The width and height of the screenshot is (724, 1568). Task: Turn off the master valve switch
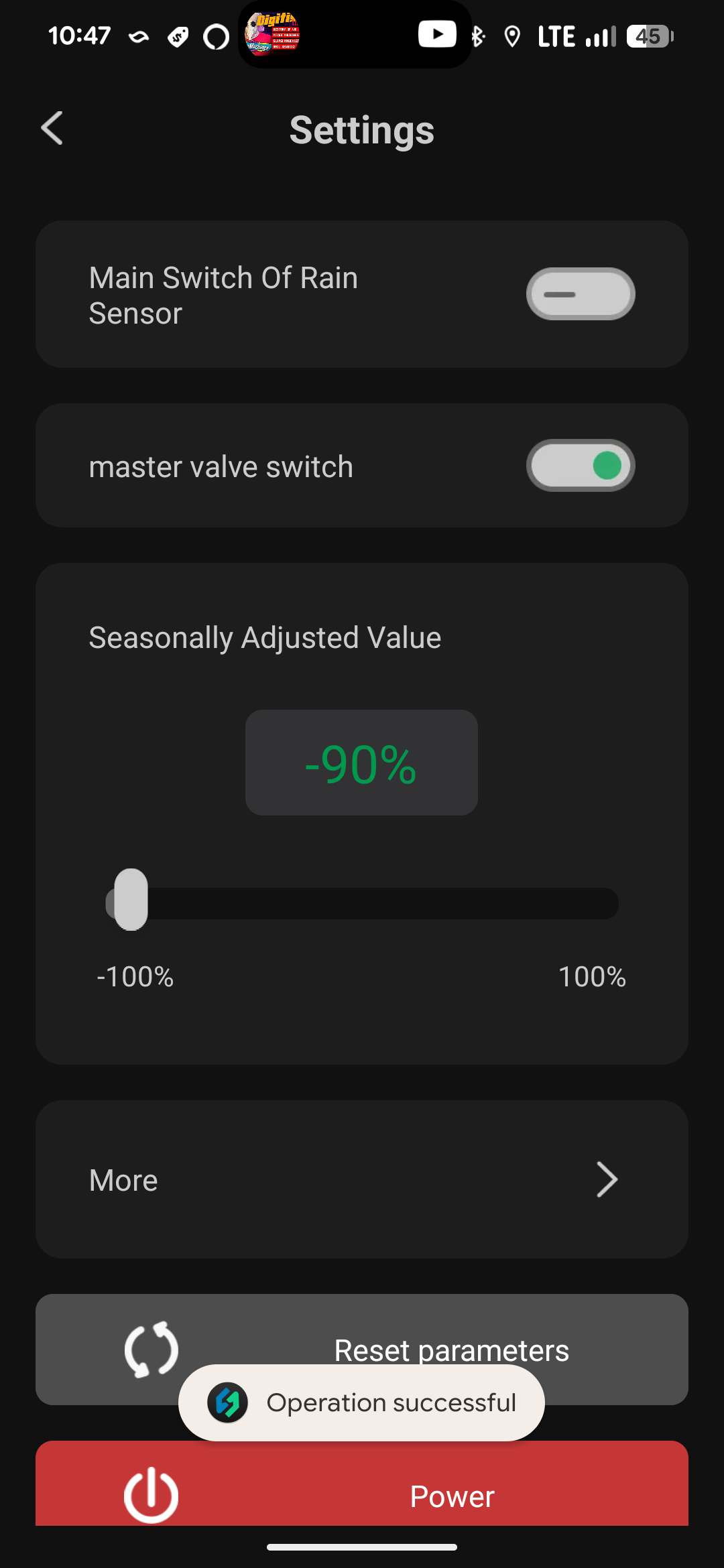point(581,466)
